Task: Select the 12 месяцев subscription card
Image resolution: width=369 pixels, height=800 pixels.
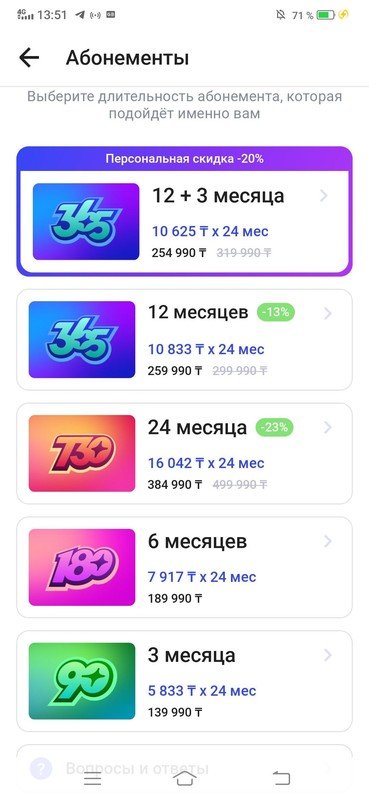Action: point(184,340)
